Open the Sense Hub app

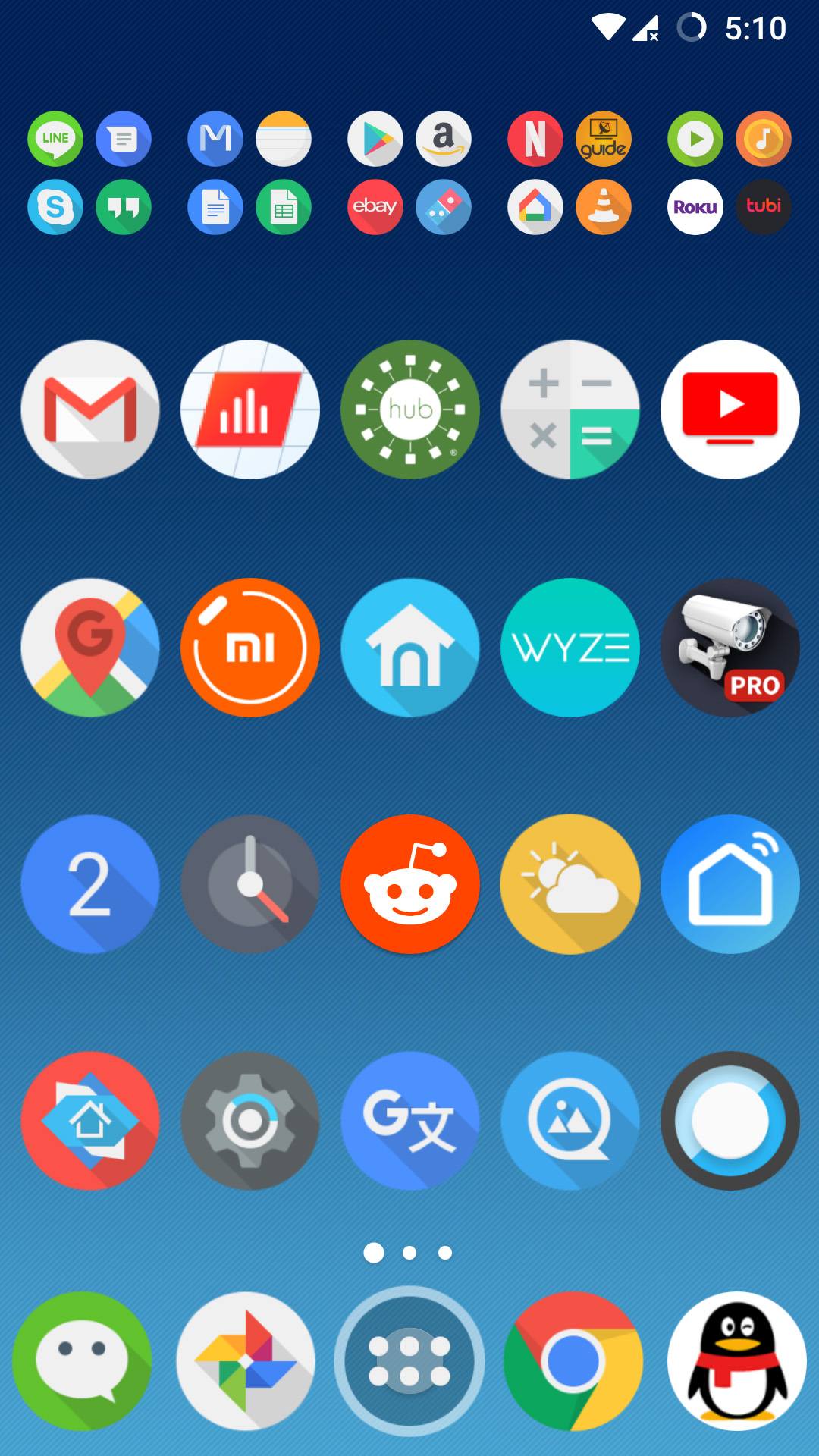pos(409,409)
